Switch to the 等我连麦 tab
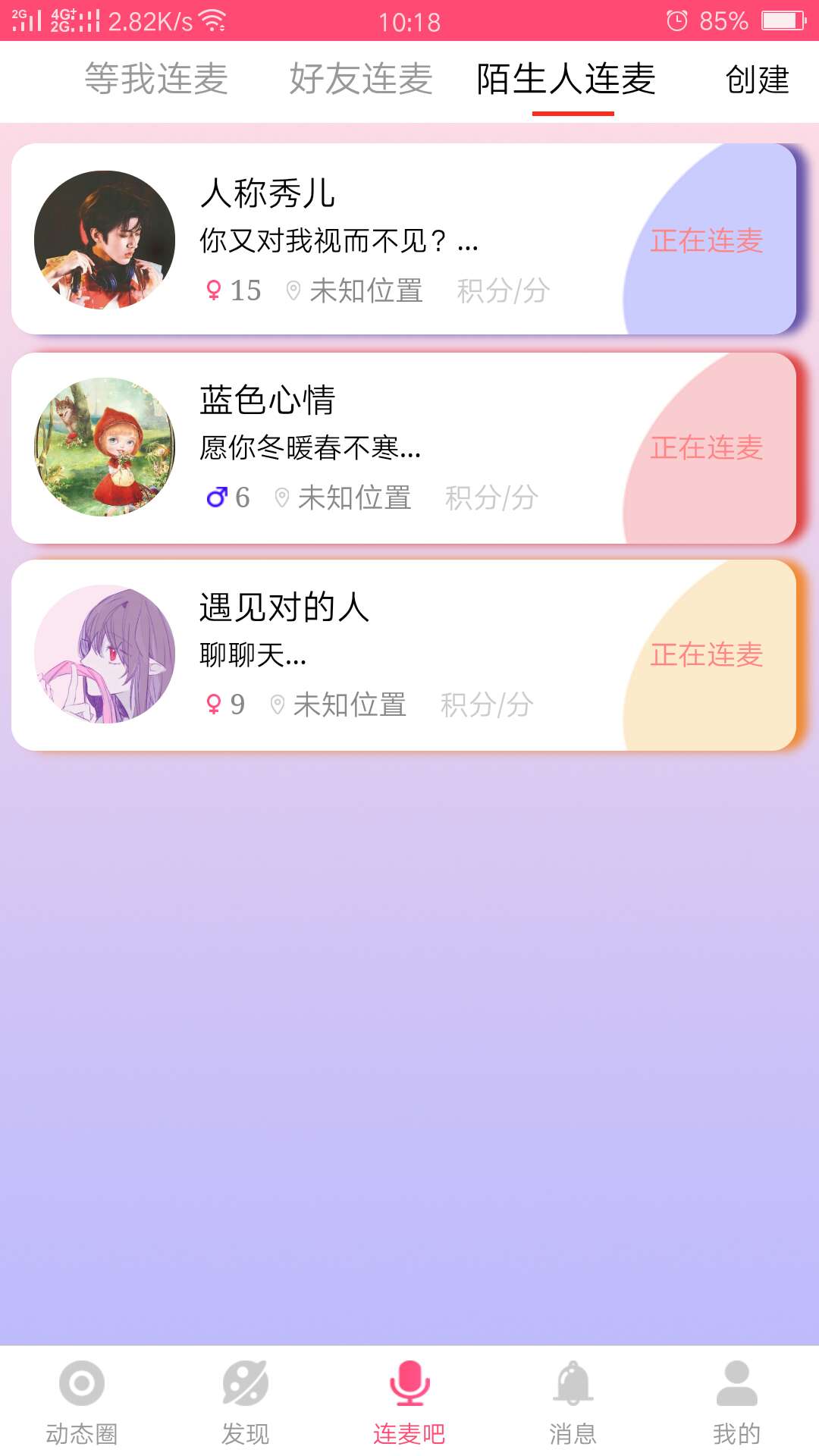 [x=156, y=80]
